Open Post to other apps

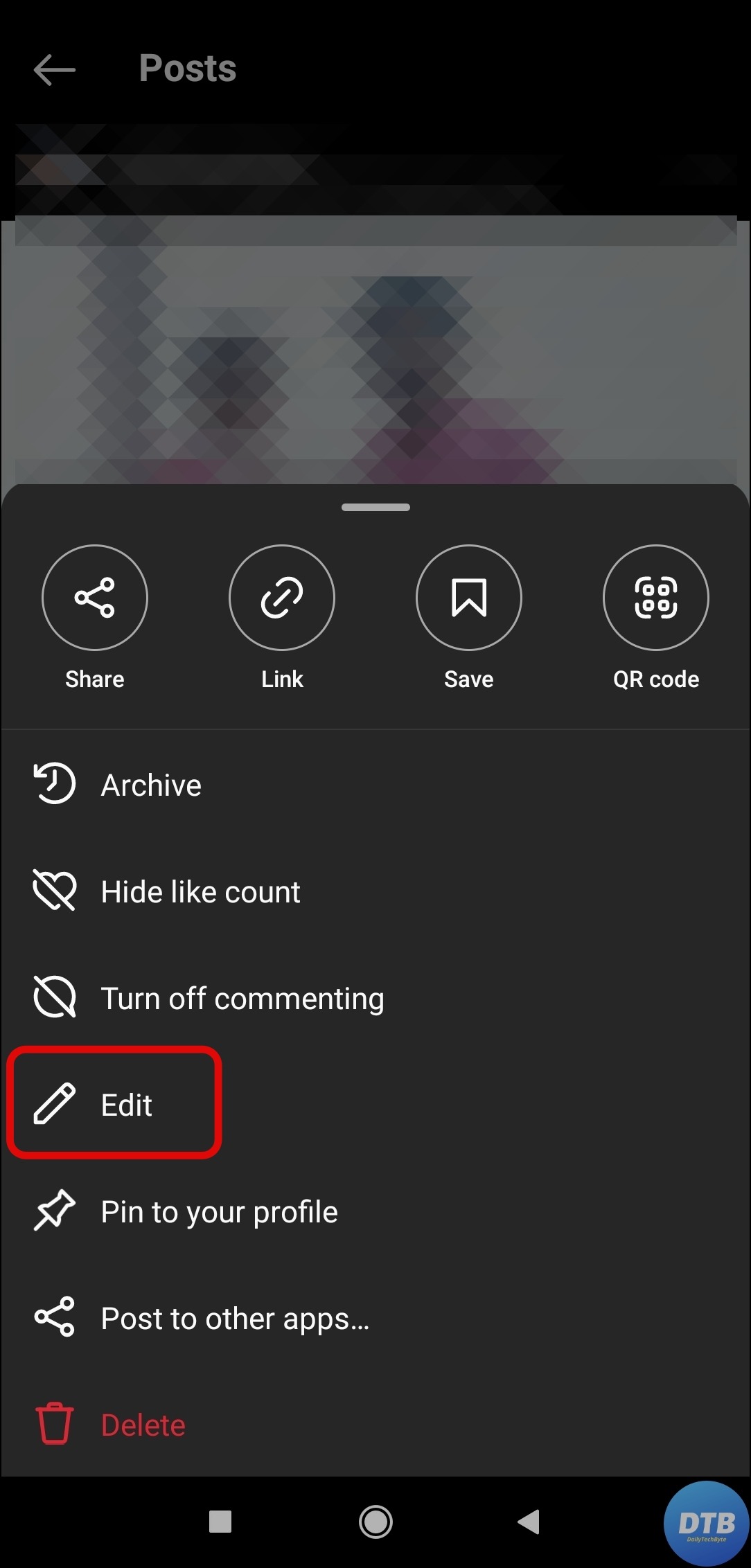click(x=235, y=1318)
